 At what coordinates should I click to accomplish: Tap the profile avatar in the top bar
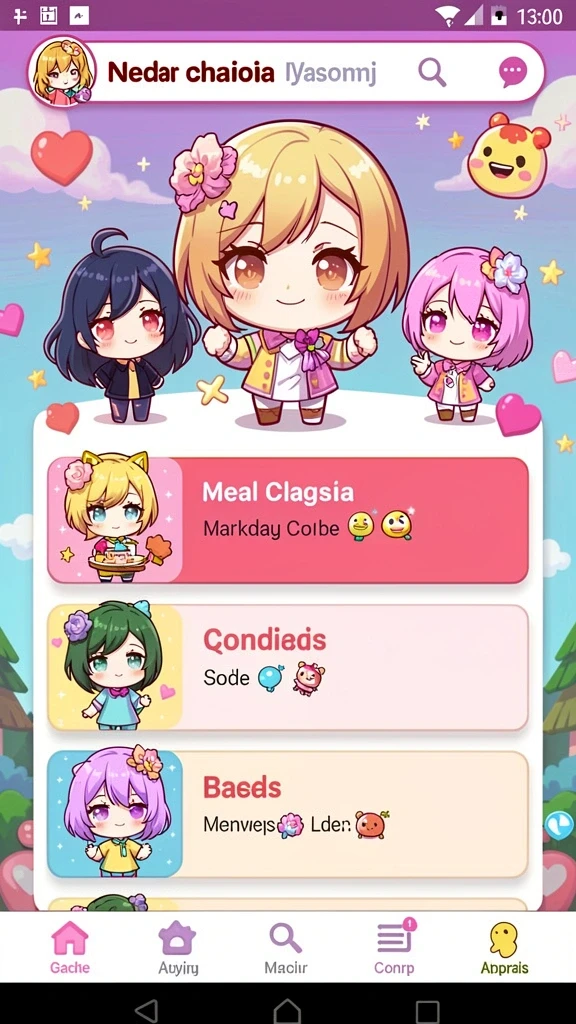click(63, 71)
